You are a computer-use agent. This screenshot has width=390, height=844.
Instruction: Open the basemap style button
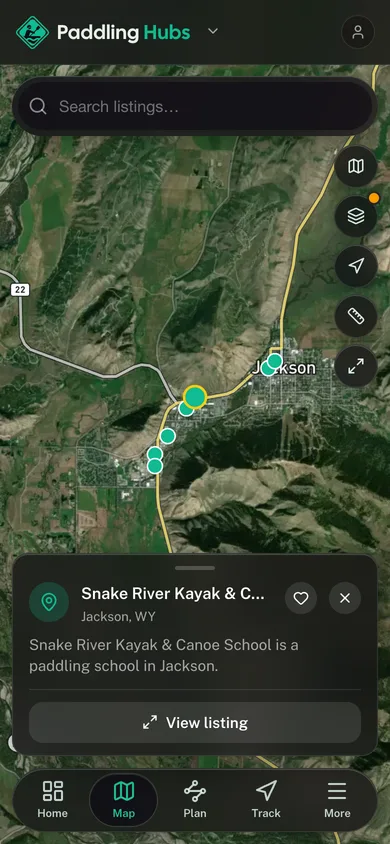(x=356, y=166)
